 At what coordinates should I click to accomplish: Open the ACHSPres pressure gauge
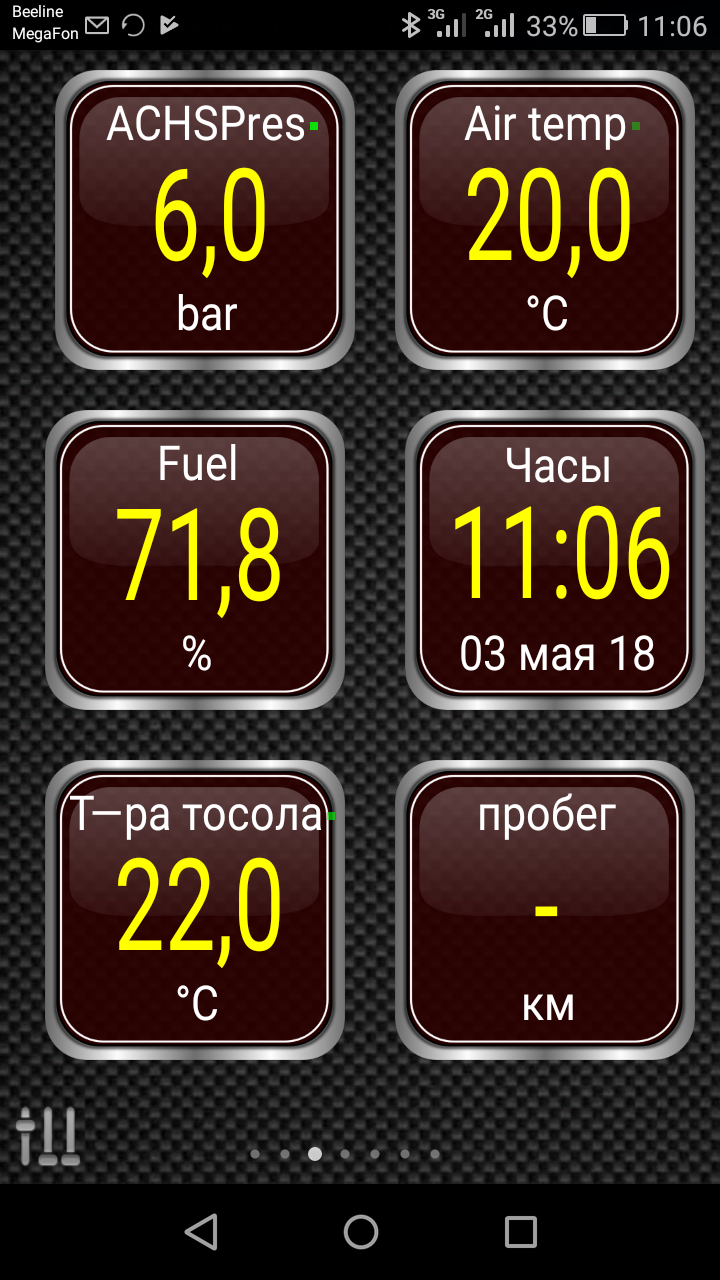tap(205, 220)
